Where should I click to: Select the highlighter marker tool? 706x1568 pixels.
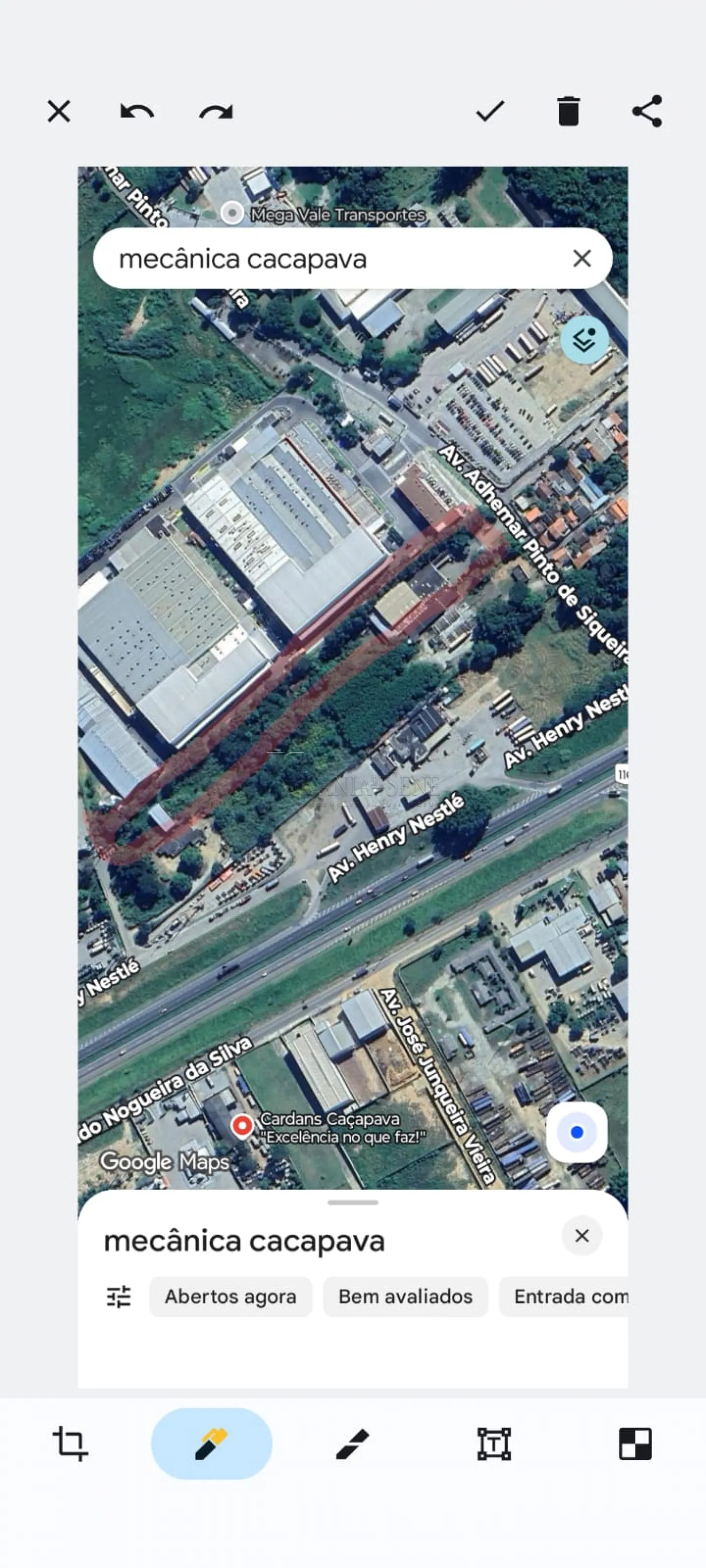pyautogui.click(x=352, y=1443)
